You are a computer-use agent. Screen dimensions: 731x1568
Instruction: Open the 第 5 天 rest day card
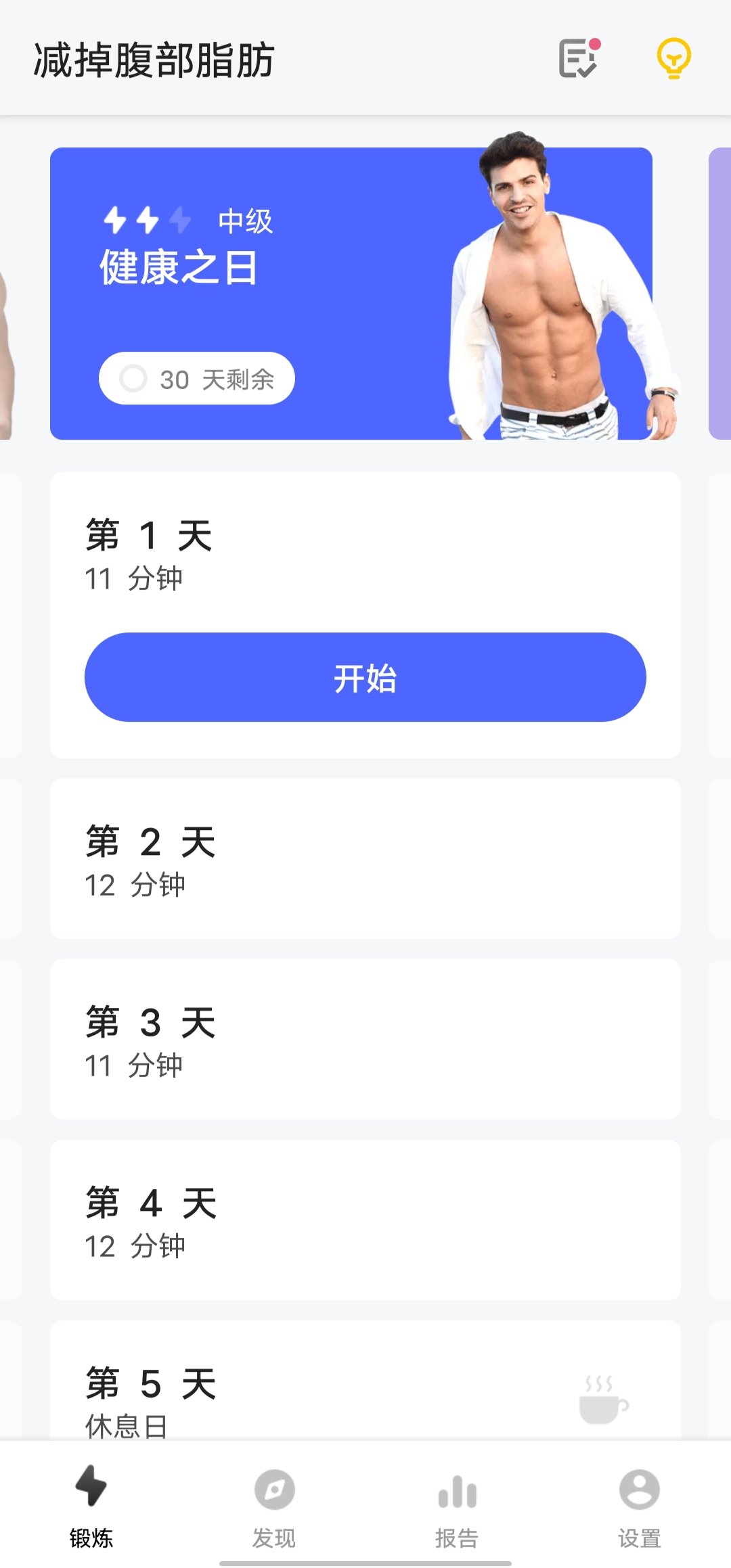(365, 1380)
